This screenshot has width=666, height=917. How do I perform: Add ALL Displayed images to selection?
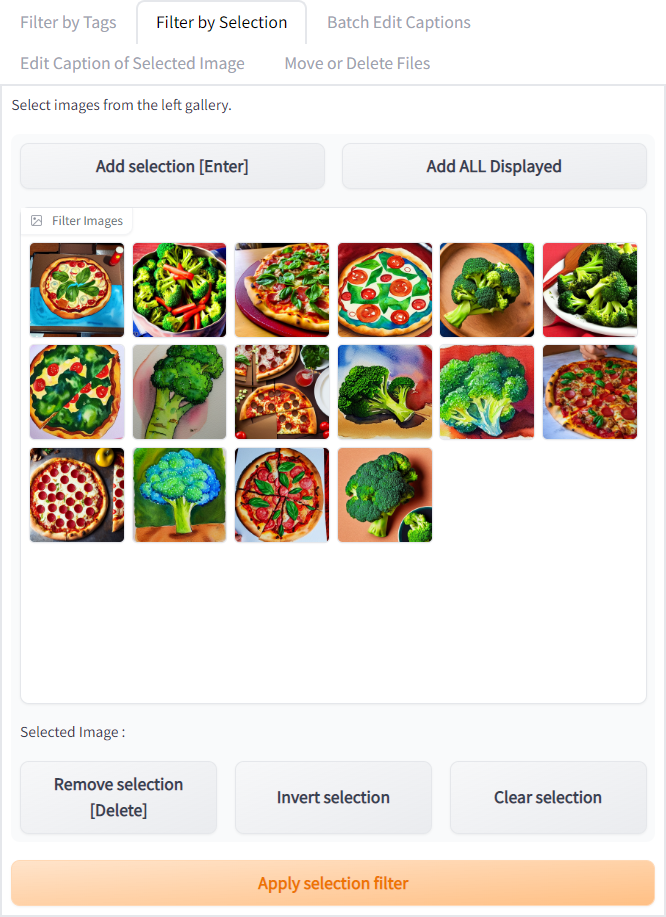pyautogui.click(x=494, y=166)
